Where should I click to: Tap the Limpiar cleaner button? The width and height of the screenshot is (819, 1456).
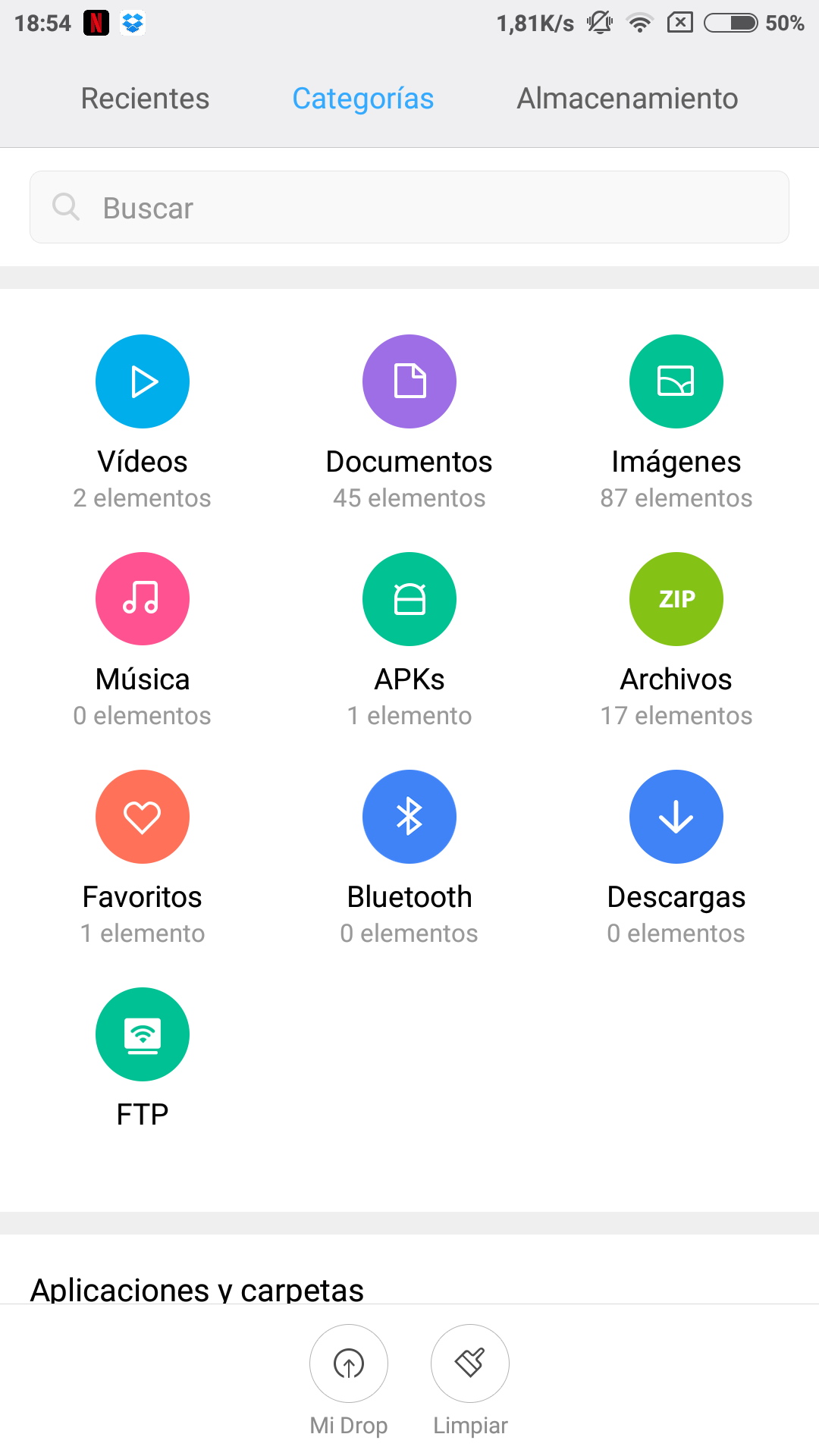point(470,1363)
